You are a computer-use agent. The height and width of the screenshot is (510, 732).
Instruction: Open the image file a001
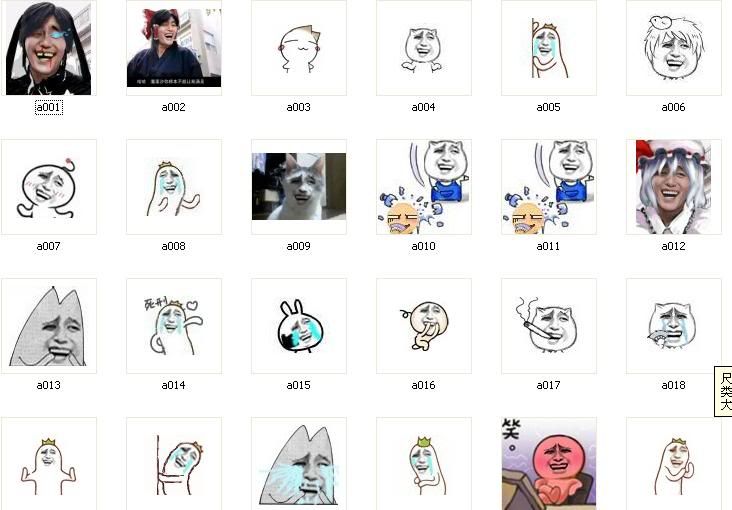coord(48,48)
